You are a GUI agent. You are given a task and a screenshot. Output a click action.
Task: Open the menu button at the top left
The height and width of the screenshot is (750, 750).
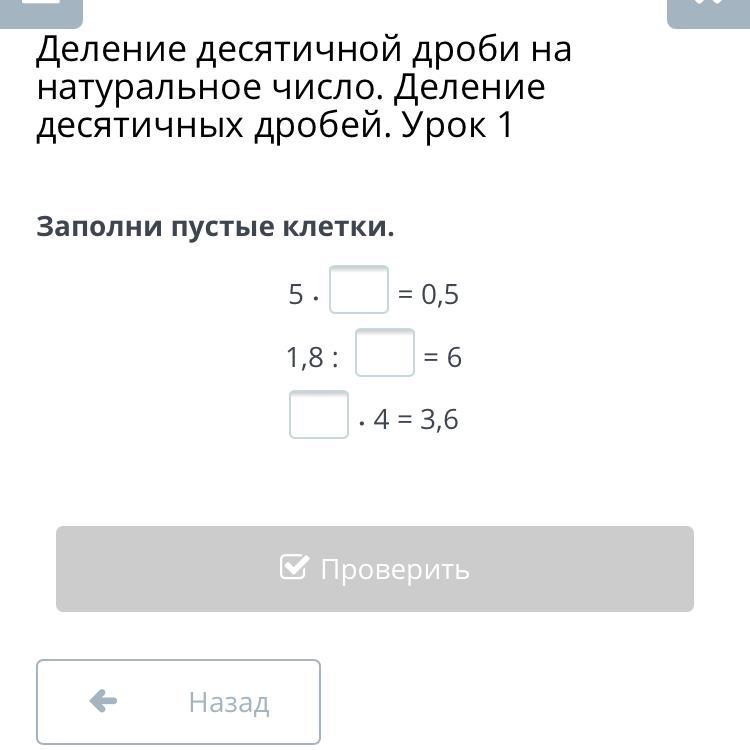coord(41,8)
